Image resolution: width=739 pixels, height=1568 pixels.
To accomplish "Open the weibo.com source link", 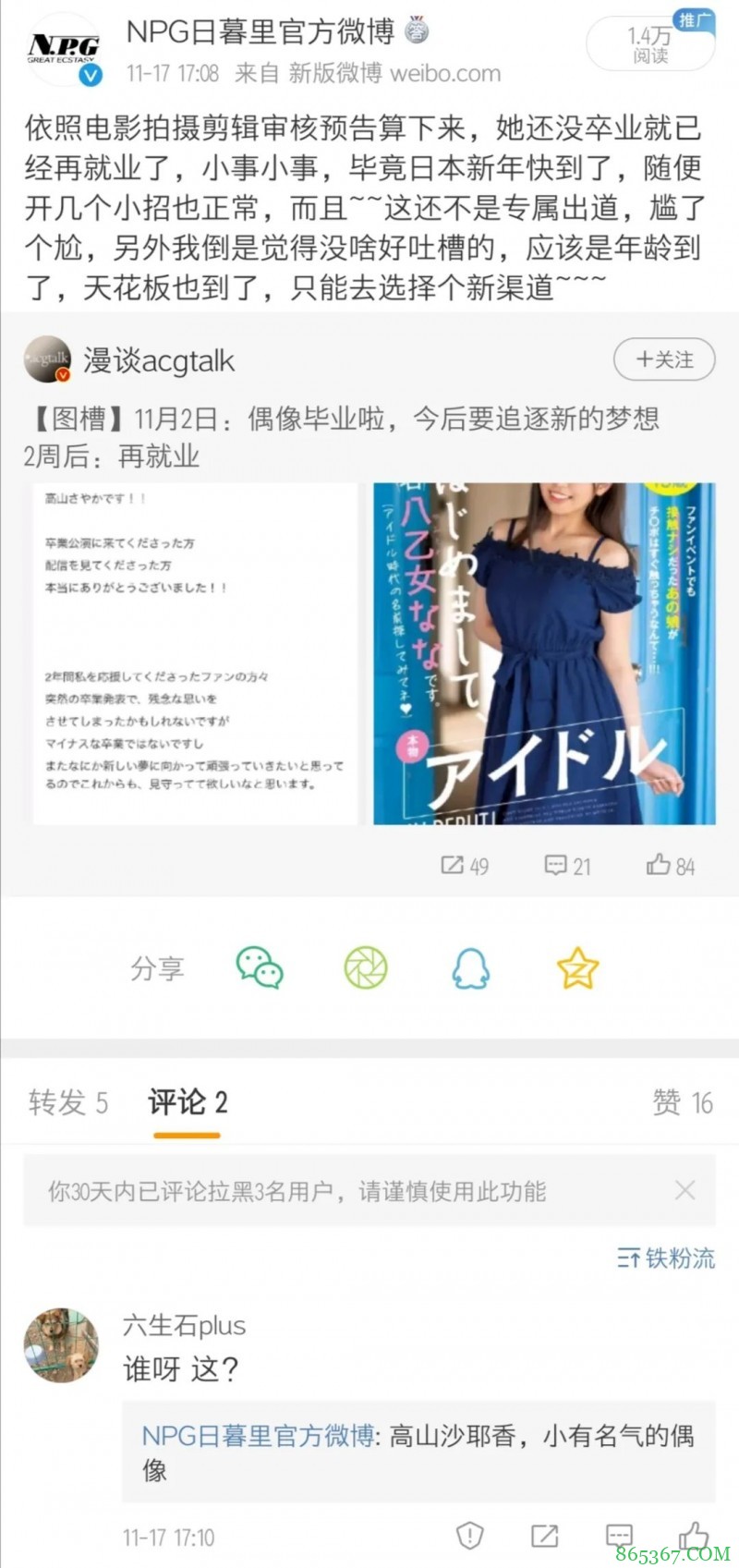I will (433, 74).
